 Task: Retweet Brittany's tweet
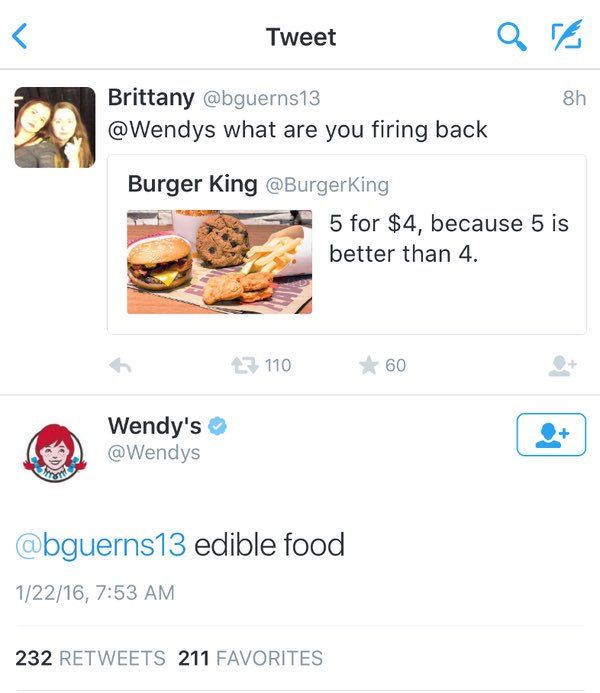[258, 366]
